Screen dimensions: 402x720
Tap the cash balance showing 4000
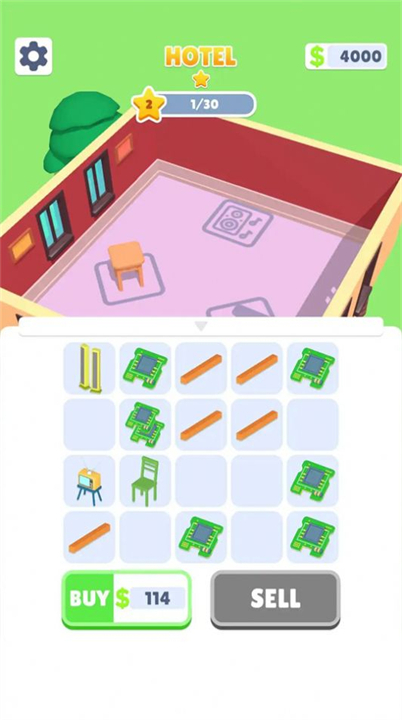(346, 56)
